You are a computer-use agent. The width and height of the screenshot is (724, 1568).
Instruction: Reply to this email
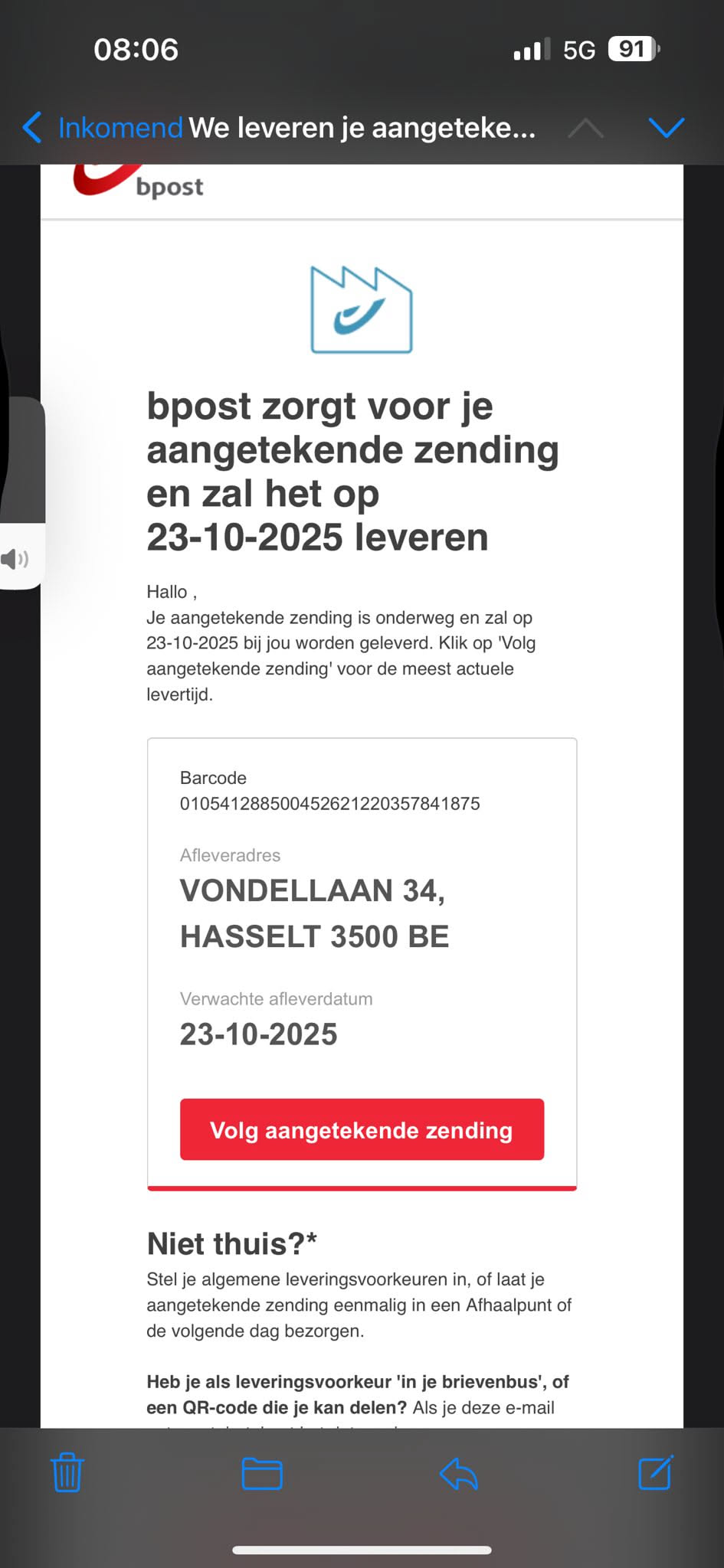pyautogui.click(x=459, y=1473)
